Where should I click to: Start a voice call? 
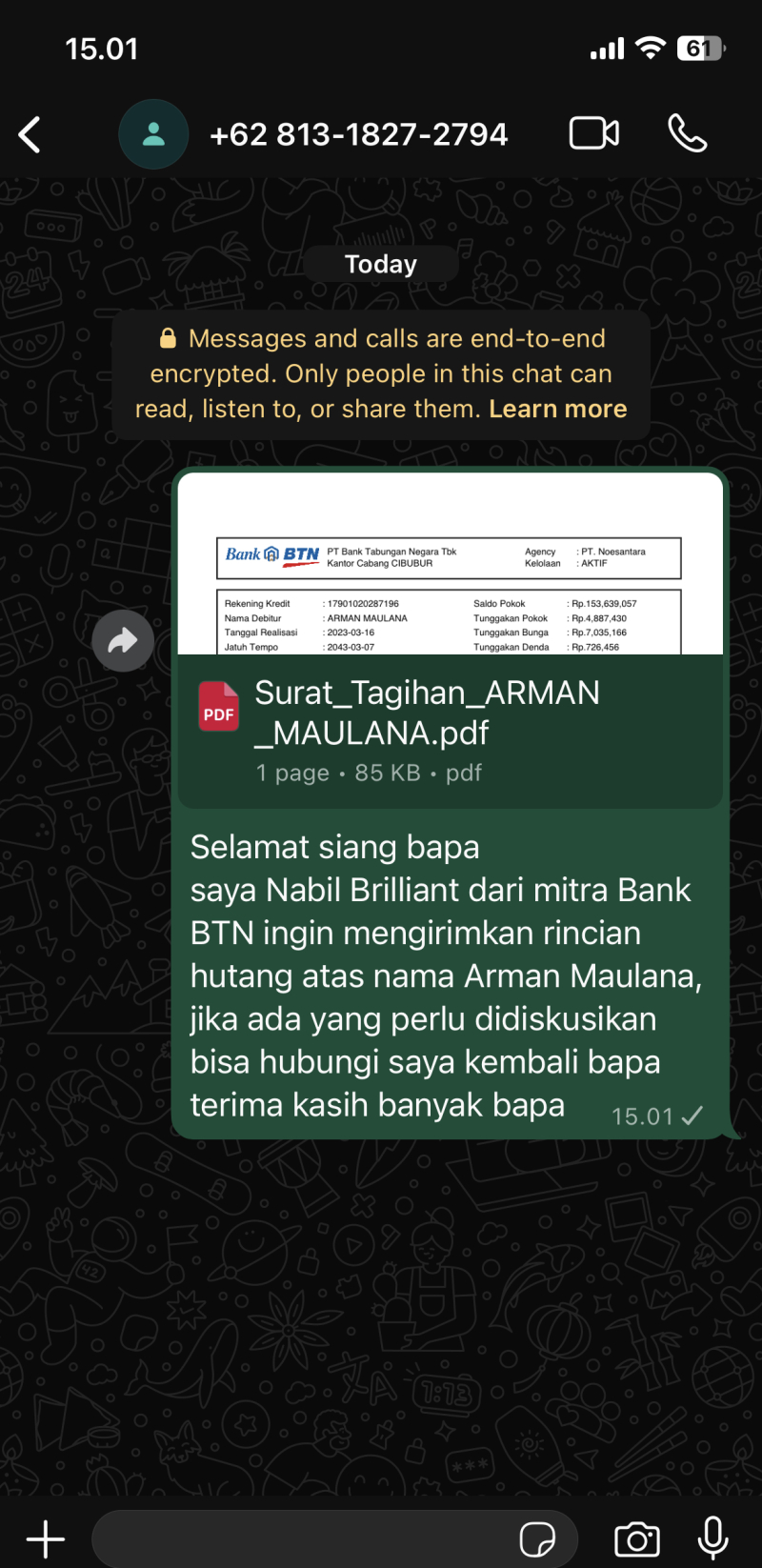(687, 133)
